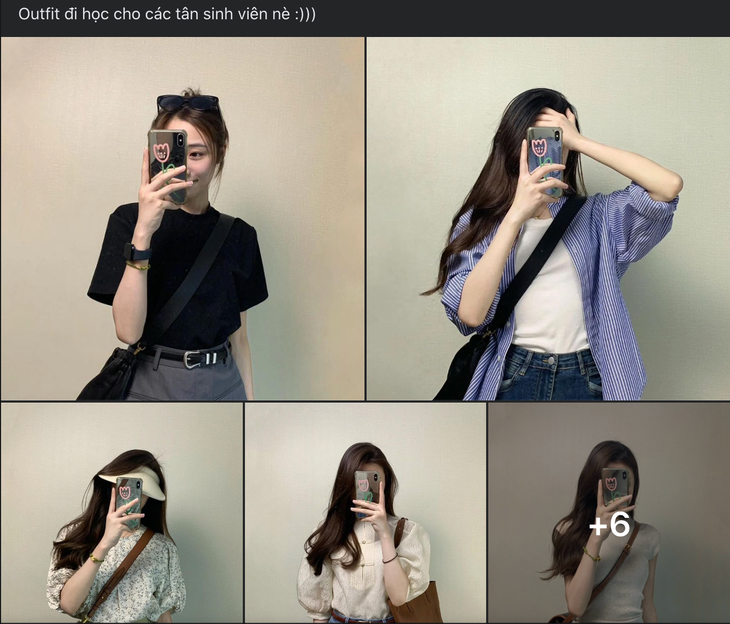Open the black t-shirt outfit photo
Image resolution: width=730 pixels, height=624 pixels.
[182, 220]
